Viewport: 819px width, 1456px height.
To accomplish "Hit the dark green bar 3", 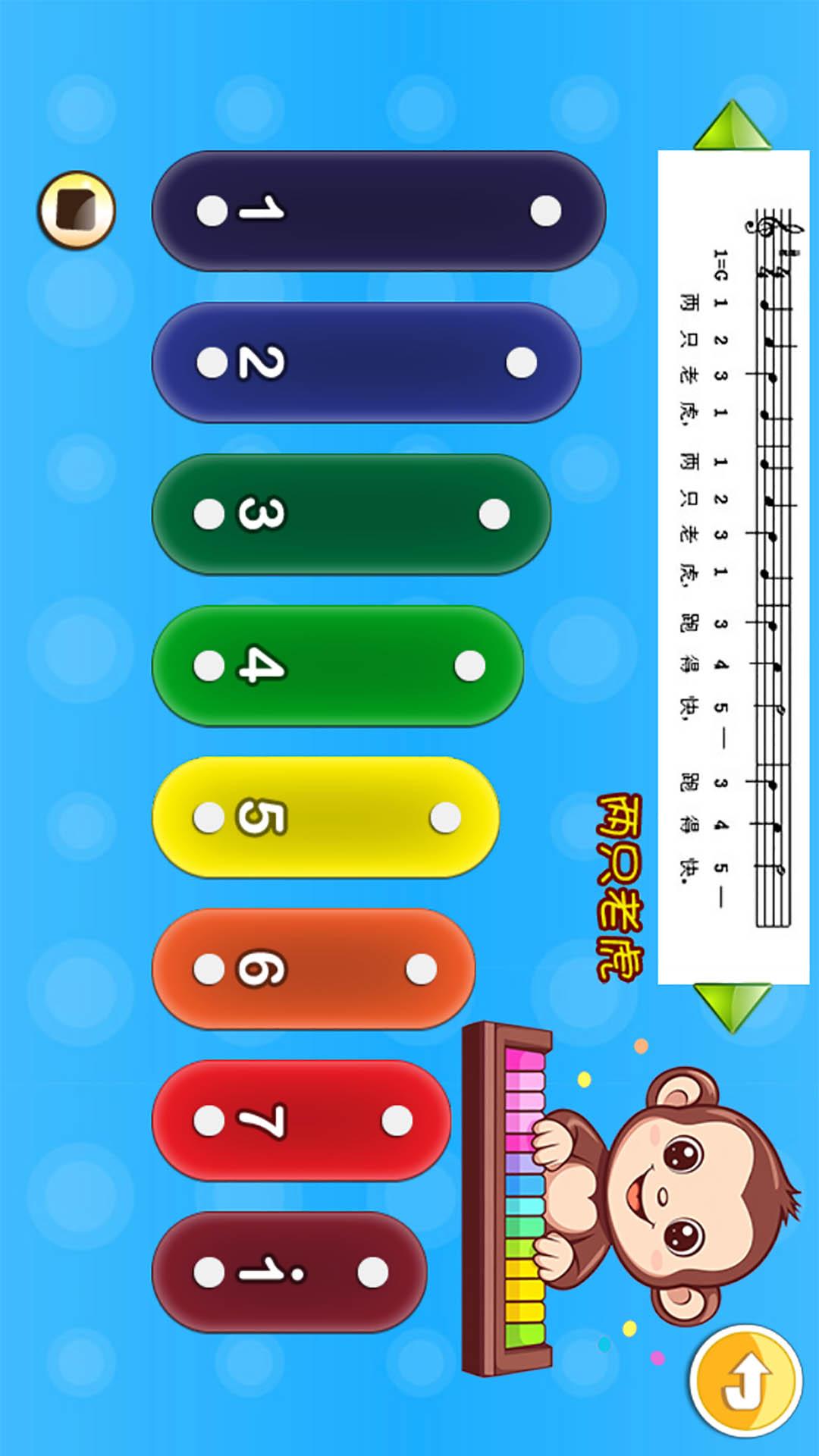I will [x=352, y=514].
